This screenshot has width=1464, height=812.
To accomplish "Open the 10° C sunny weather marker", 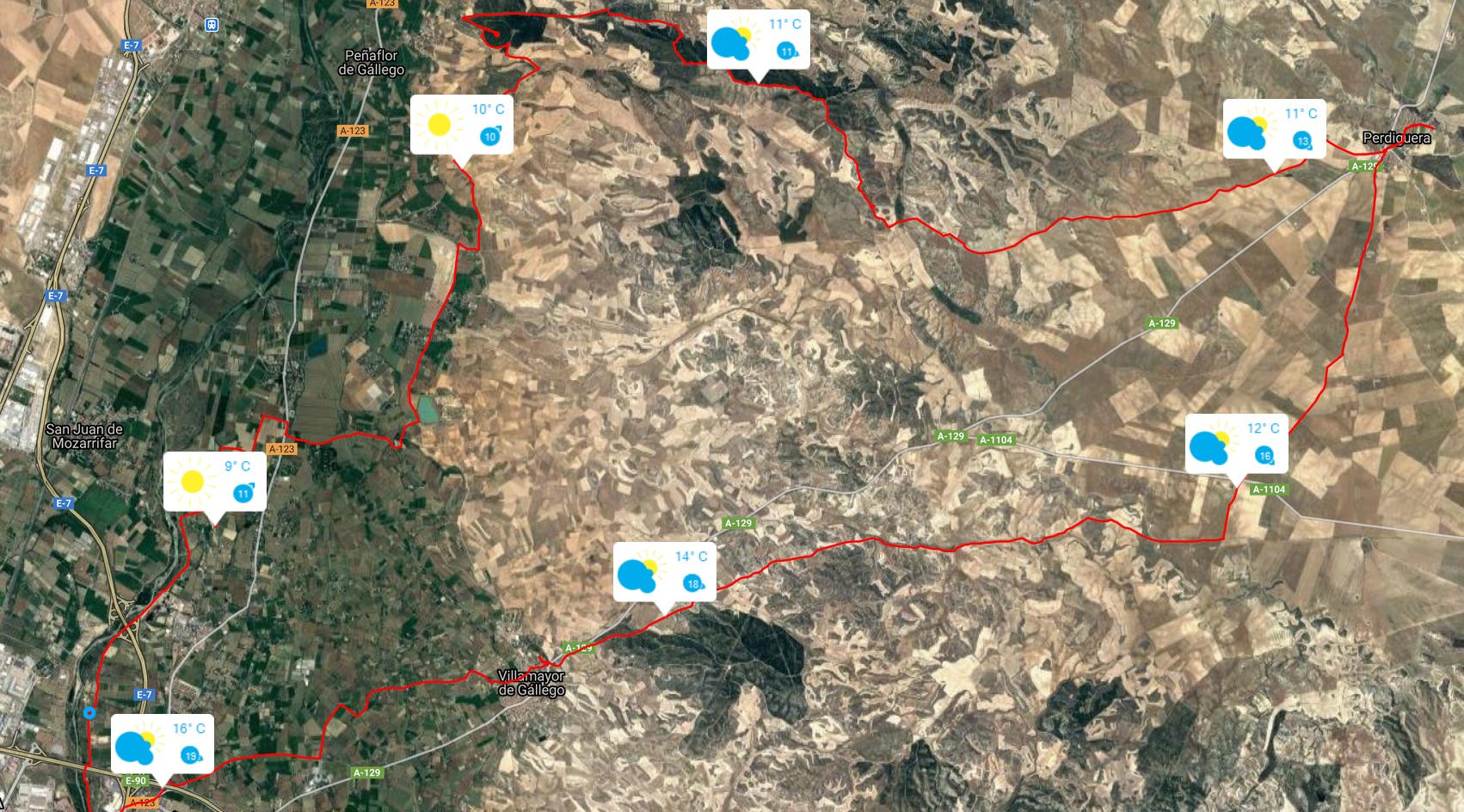I will coord(462,125).
